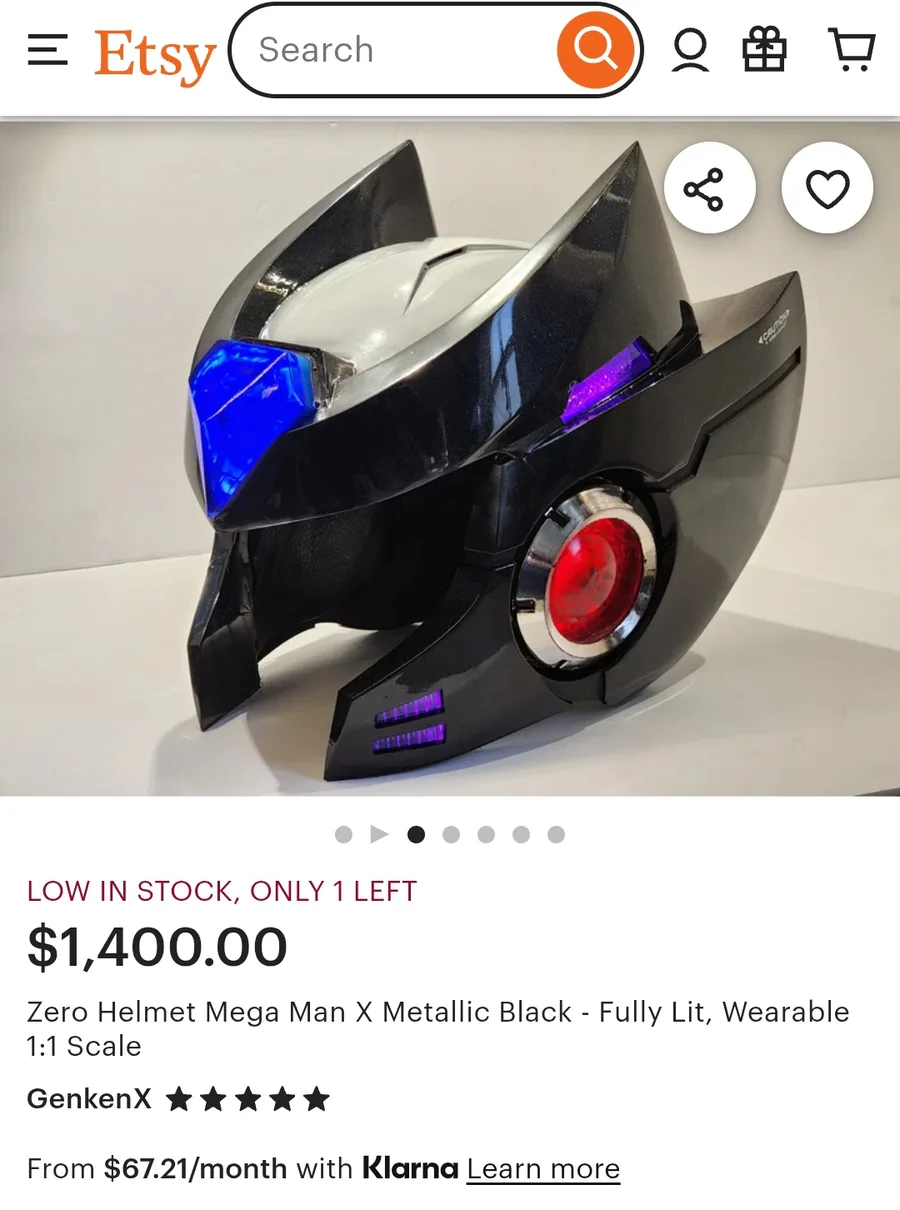View the shopping cart
The width and height of the screenshot is (900, 1210).
tap(852, 50)
